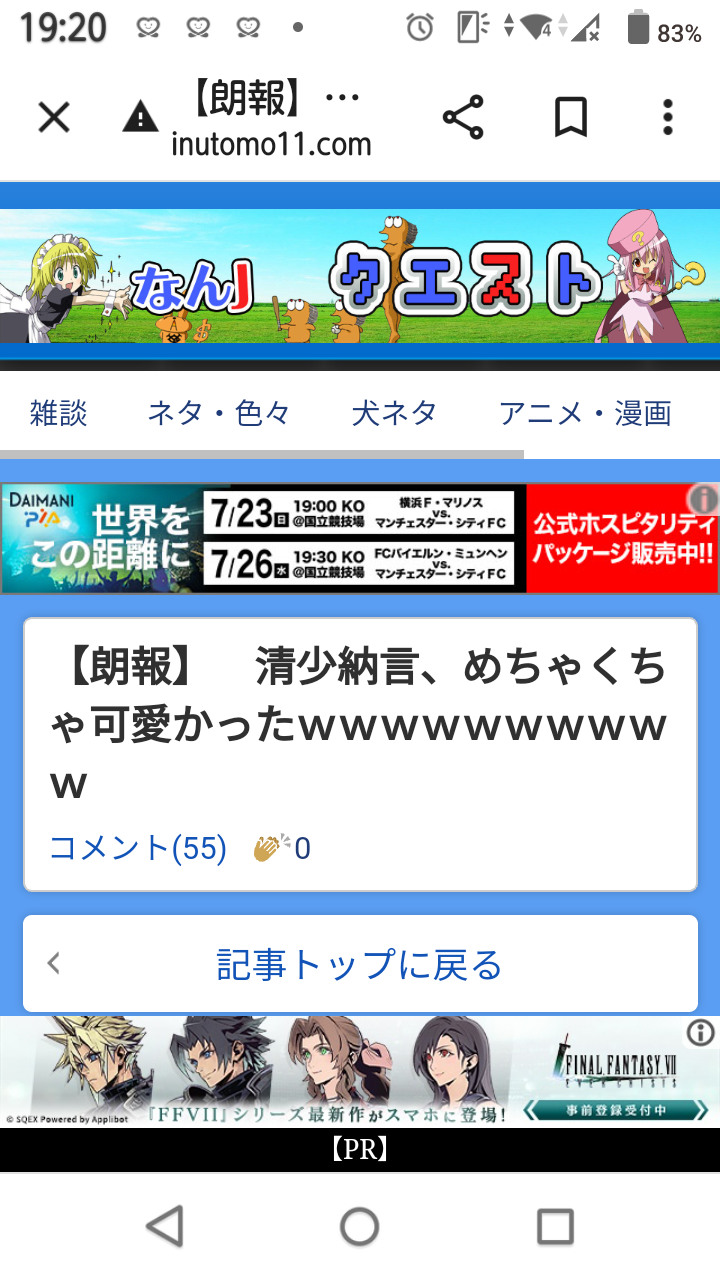
Task: Share this page
Action: pyautogui.click(x=462, y=118)
